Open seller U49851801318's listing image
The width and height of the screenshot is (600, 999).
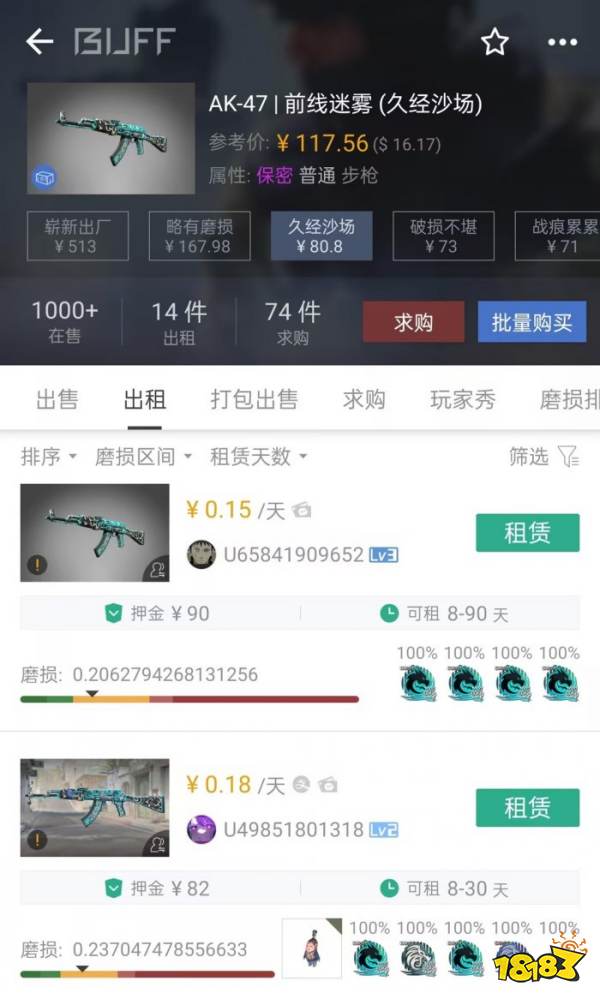pos(95,807)
